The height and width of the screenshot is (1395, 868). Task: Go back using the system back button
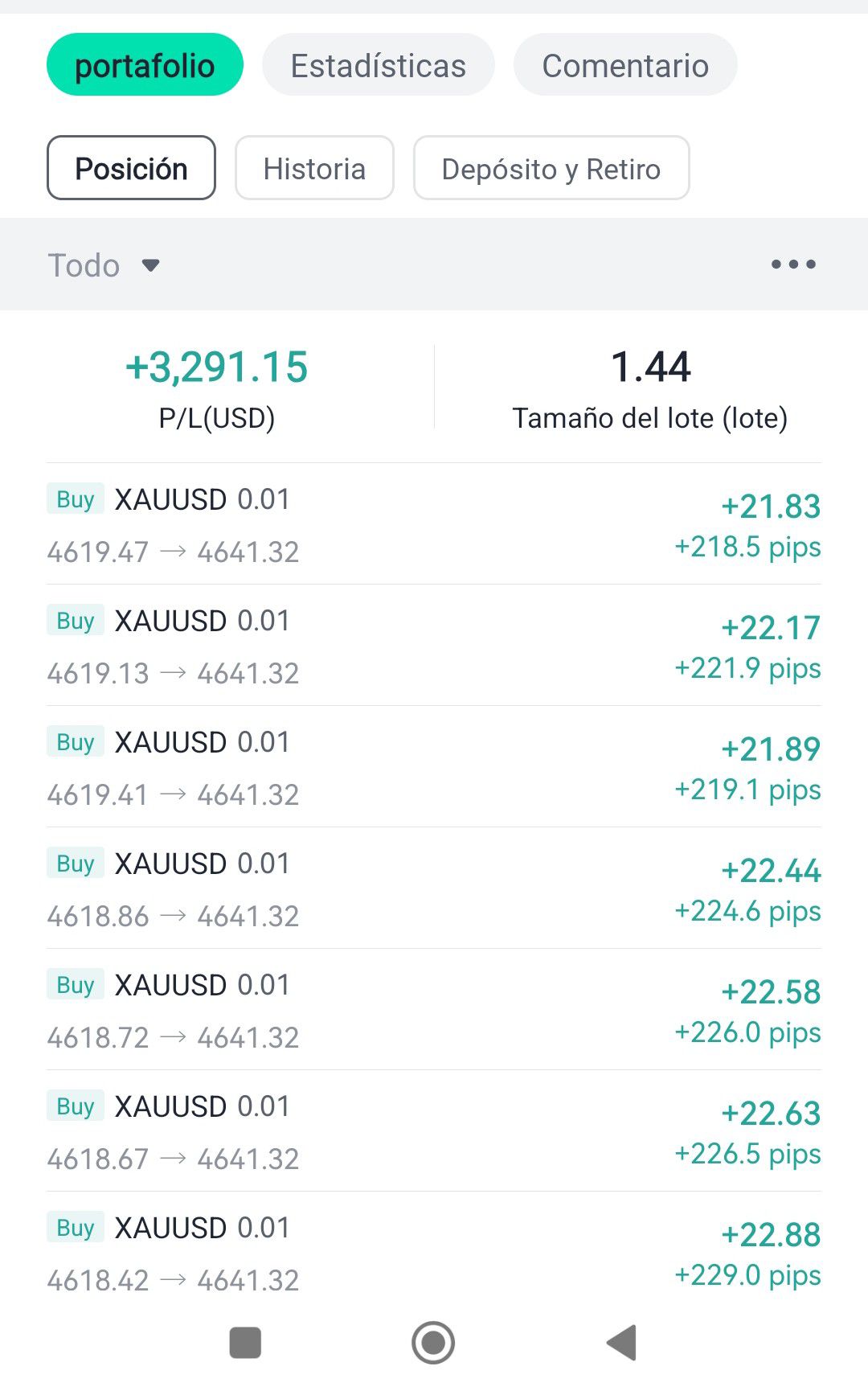click(x=622, y=1342)
